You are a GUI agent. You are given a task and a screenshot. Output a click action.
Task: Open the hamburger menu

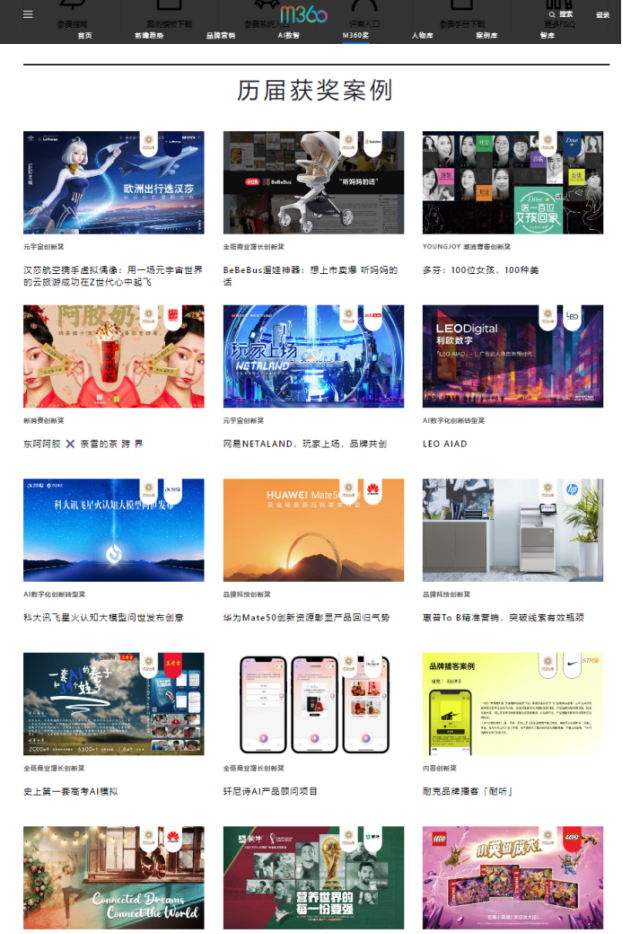tap(28, 15)
